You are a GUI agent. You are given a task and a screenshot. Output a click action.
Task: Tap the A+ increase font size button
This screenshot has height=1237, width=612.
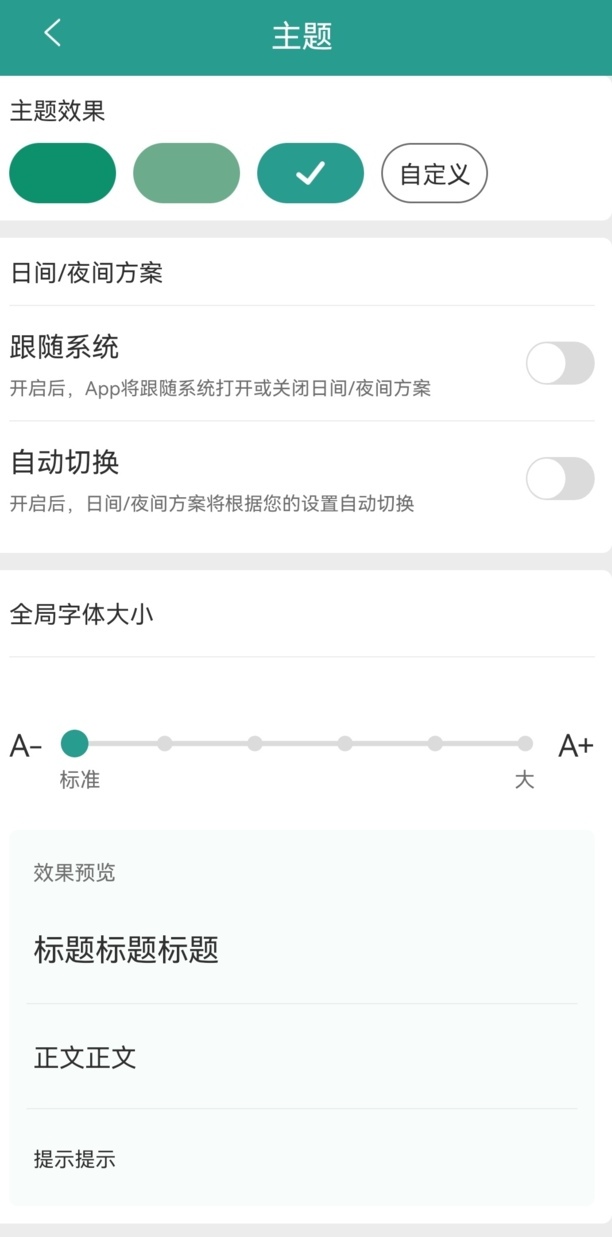point(576,746)
